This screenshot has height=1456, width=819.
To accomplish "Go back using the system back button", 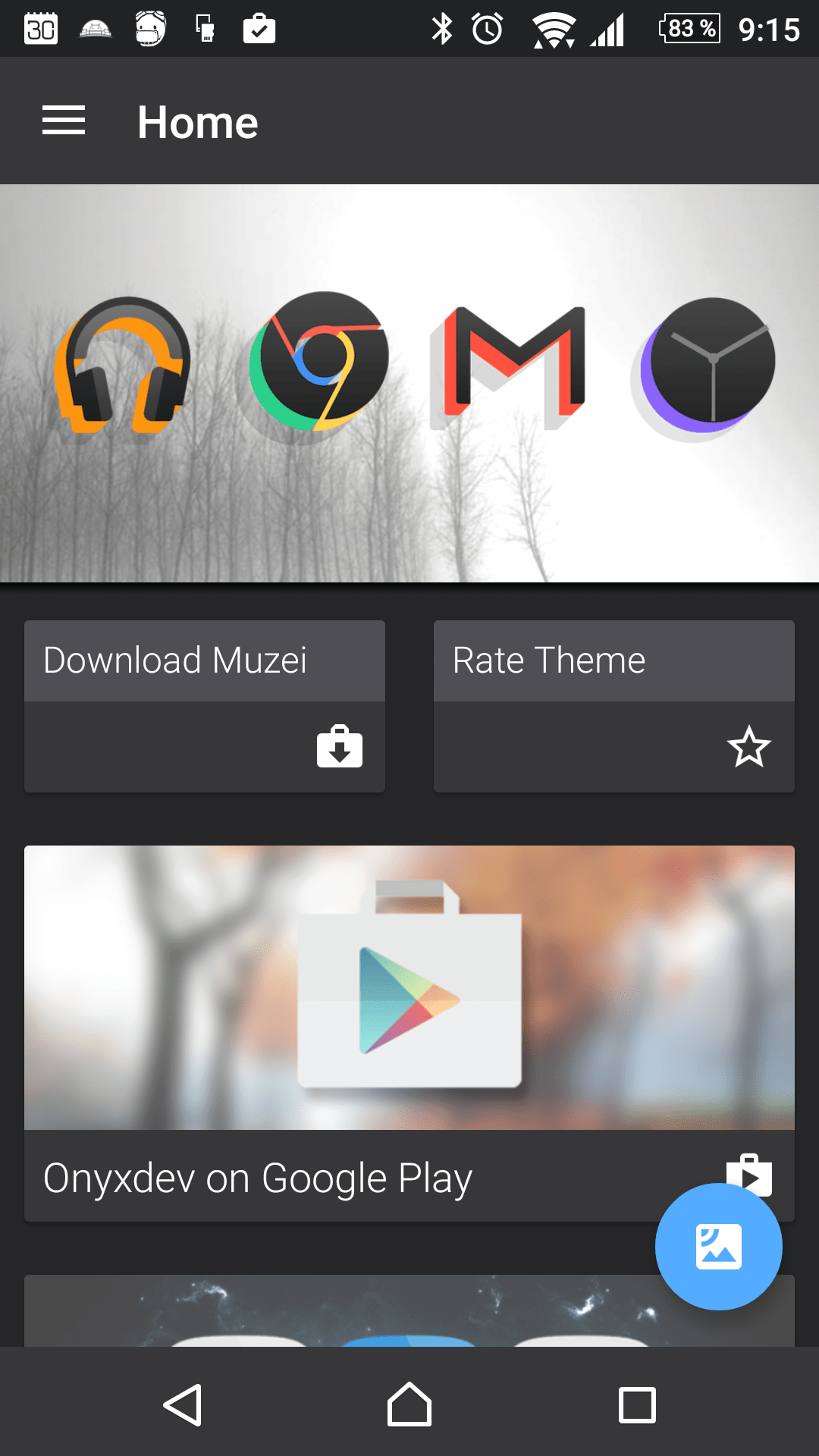I will [x=183, y=1405].
